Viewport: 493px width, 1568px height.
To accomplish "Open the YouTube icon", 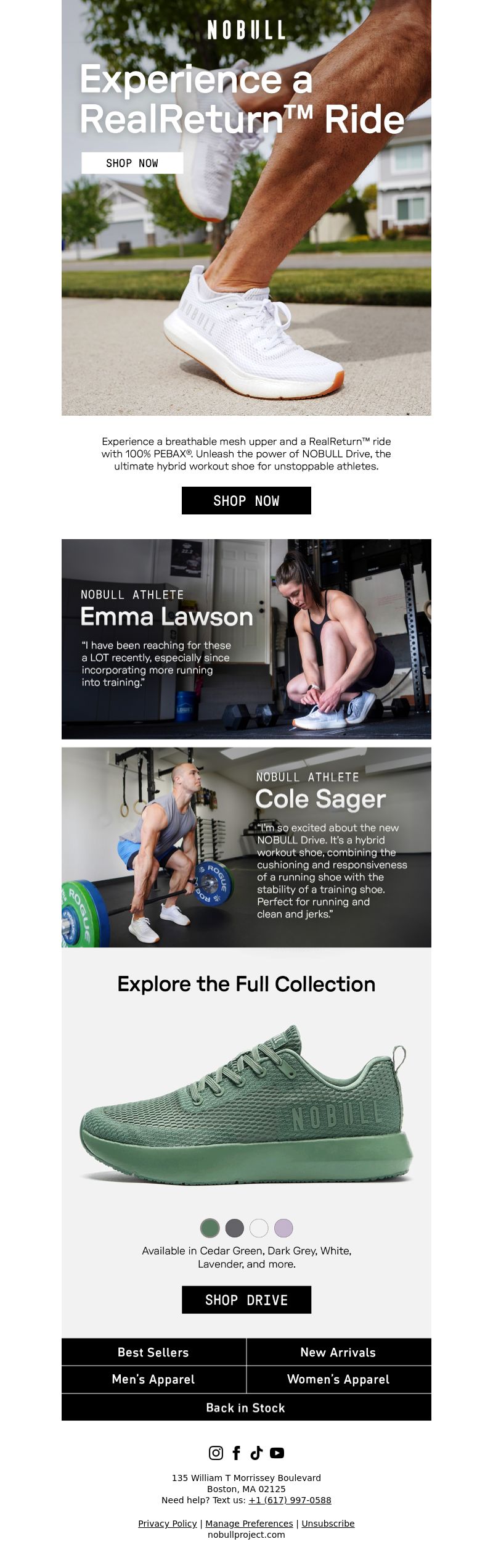I will tap(277, 1453).
